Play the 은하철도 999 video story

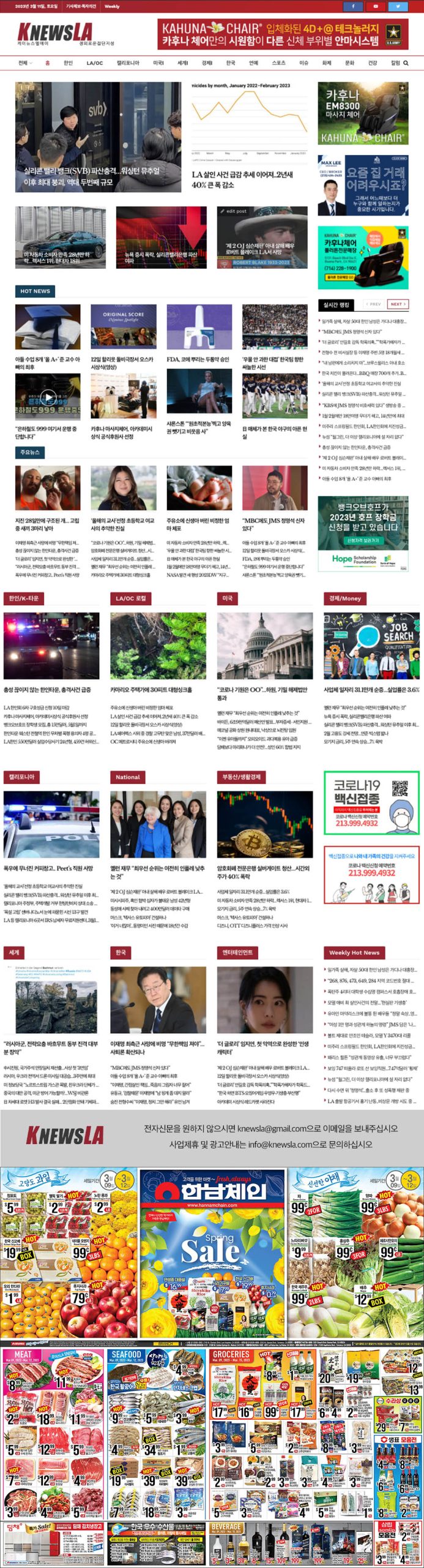coord(47,396)
